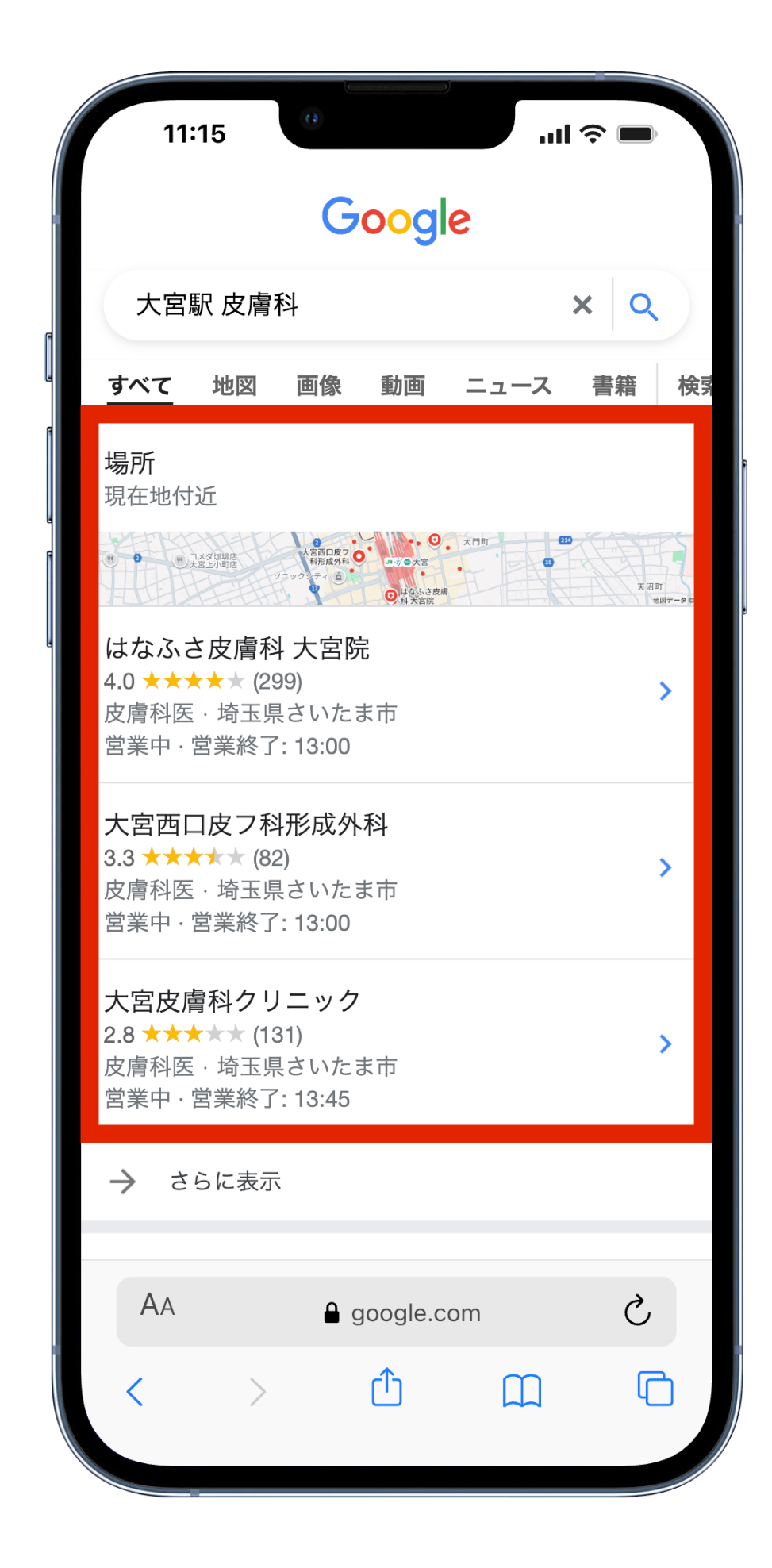The image size is (772, 1568).
Task: Open the map preview of nearby places
Action: (395, 569)
